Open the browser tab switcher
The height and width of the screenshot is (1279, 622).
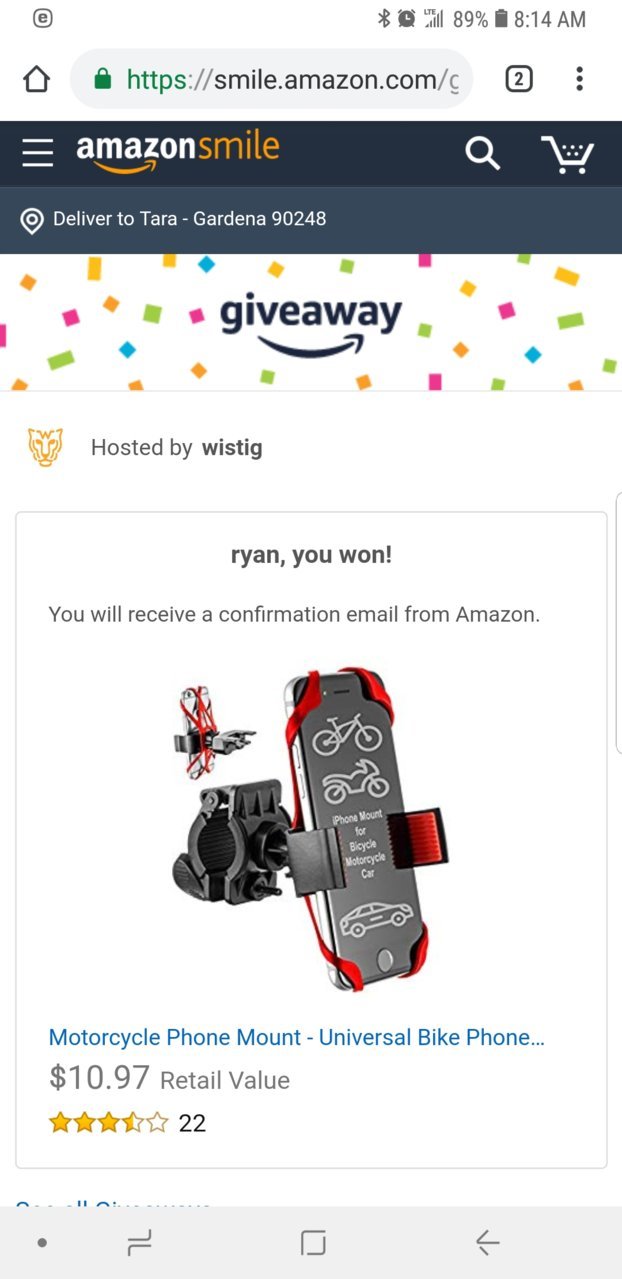[518, 79]
